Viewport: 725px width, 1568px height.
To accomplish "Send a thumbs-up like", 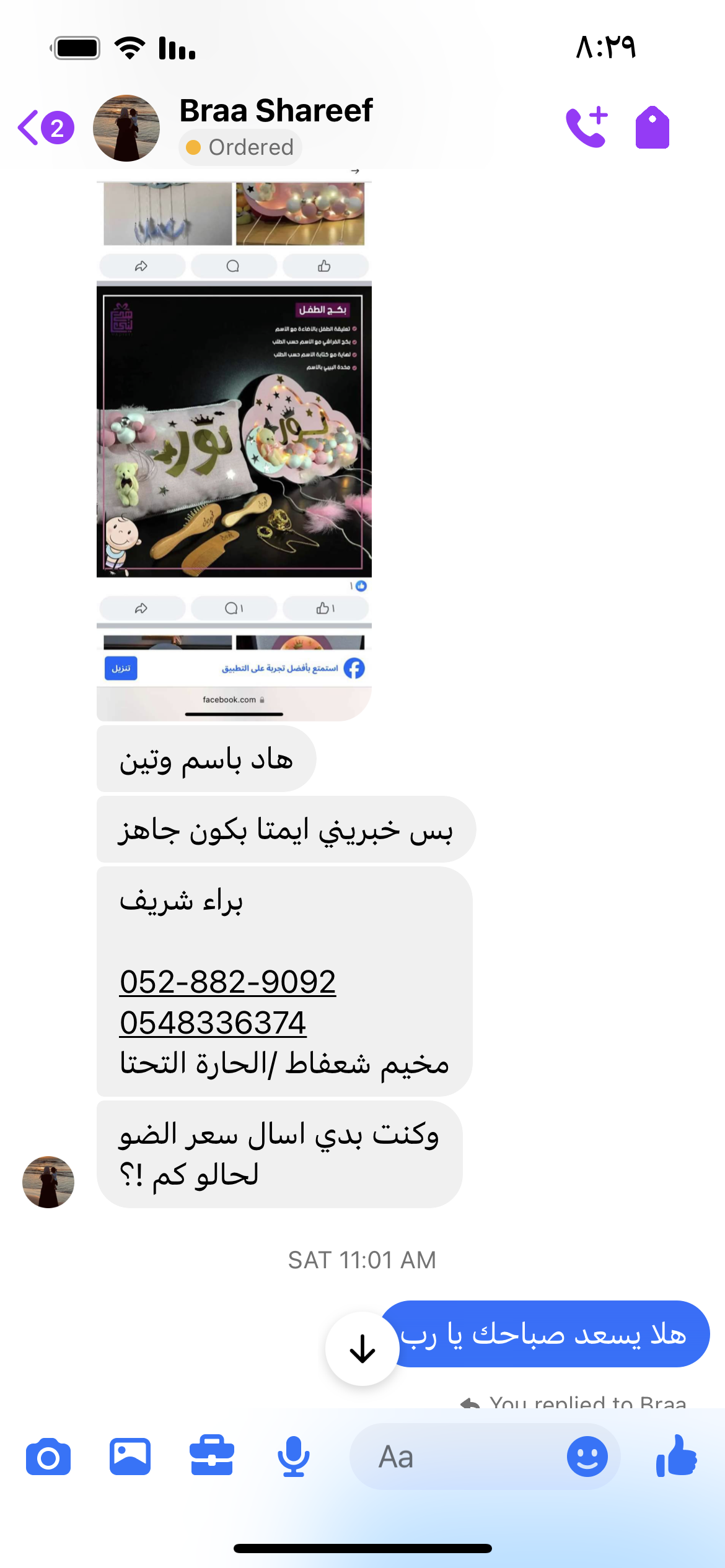I will tap(676, 1457).
